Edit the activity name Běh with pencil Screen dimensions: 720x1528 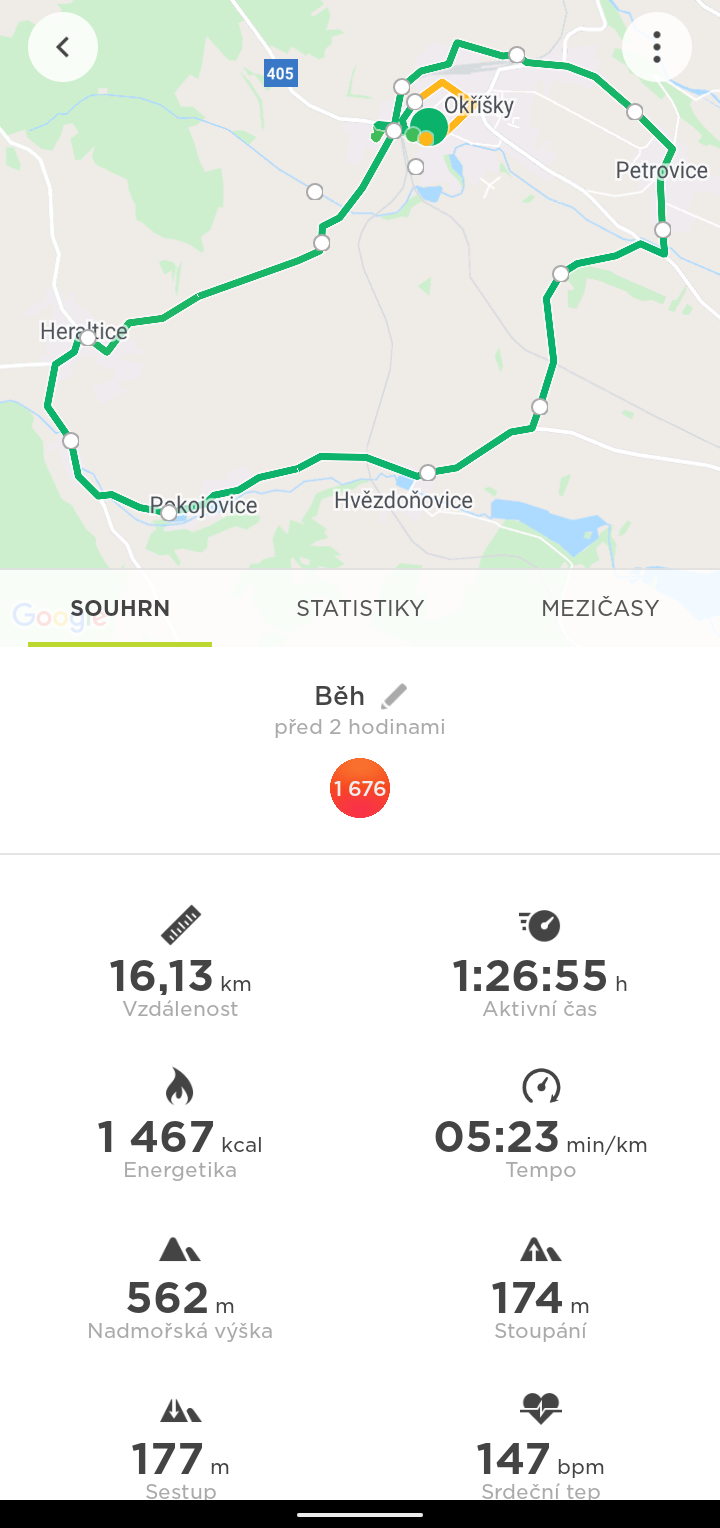394,696
